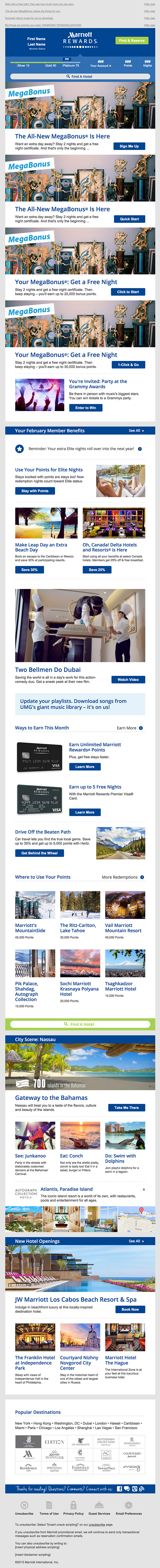Tap the Save 30% beach offer button
The width and height of the screenshot is (160, 1568).
[x=29, y=570]
